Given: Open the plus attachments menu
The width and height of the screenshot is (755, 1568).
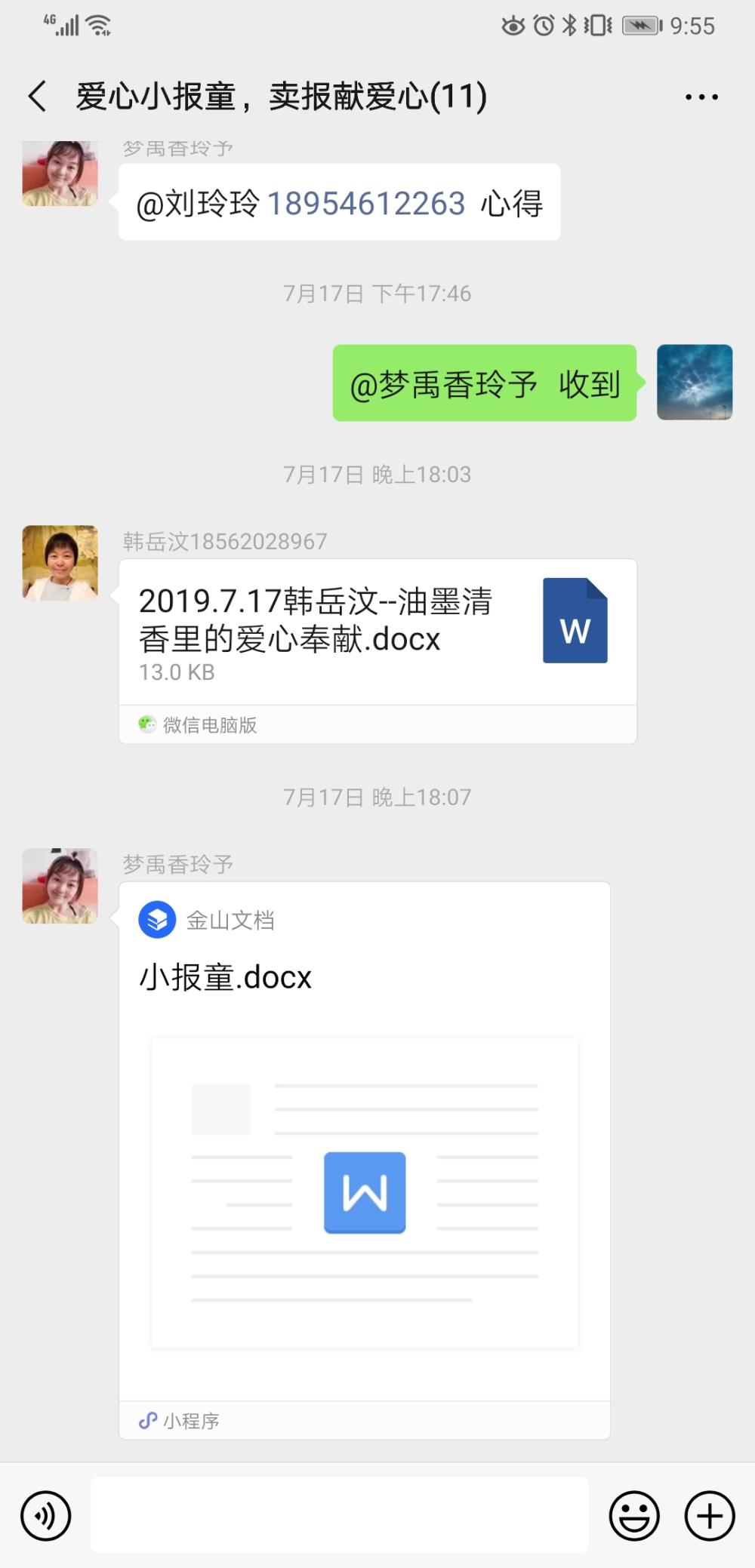Looking at the screenshot, I should tap(709, 1516).
